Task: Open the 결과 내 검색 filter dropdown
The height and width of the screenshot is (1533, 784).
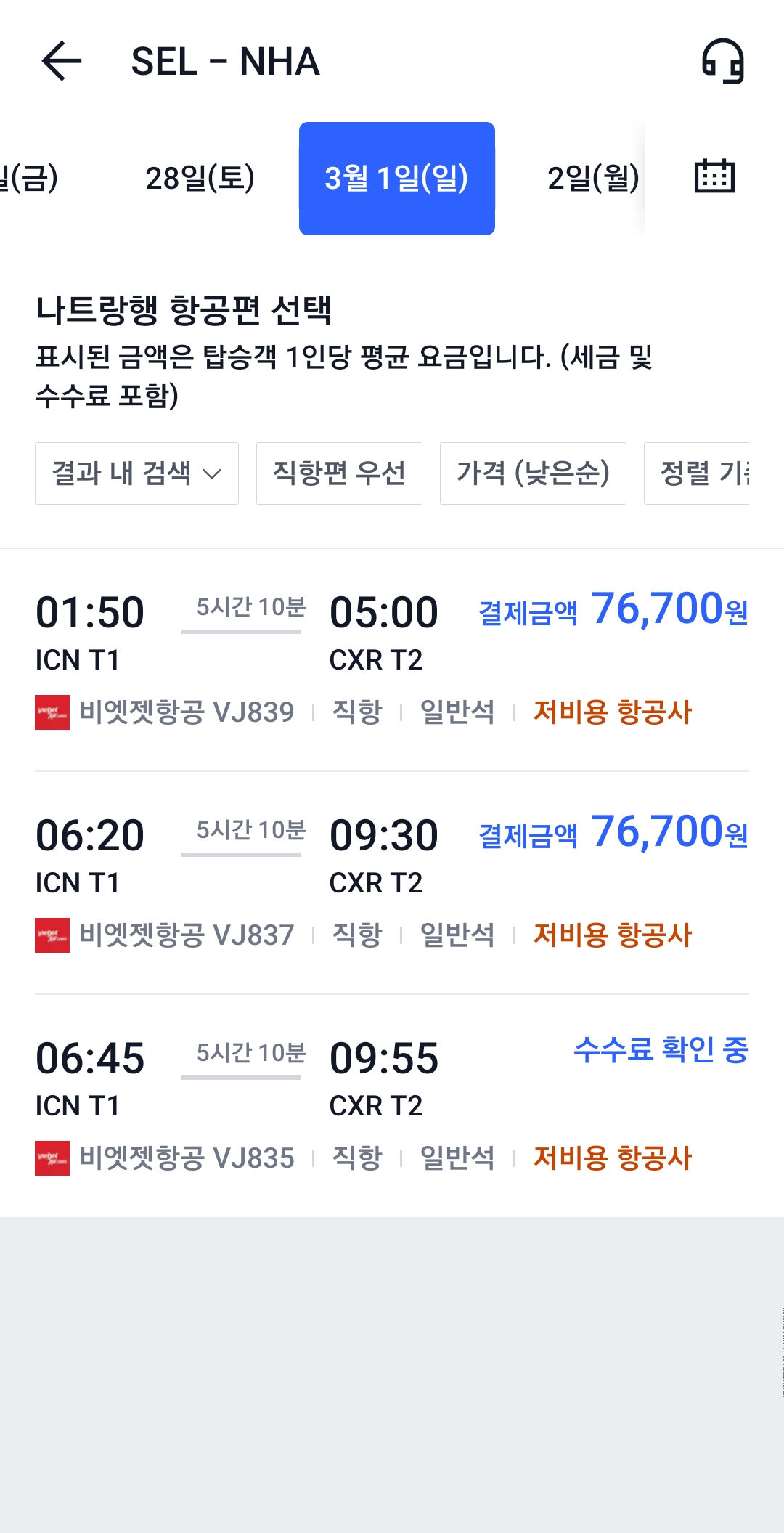Action: click(136, 473)
